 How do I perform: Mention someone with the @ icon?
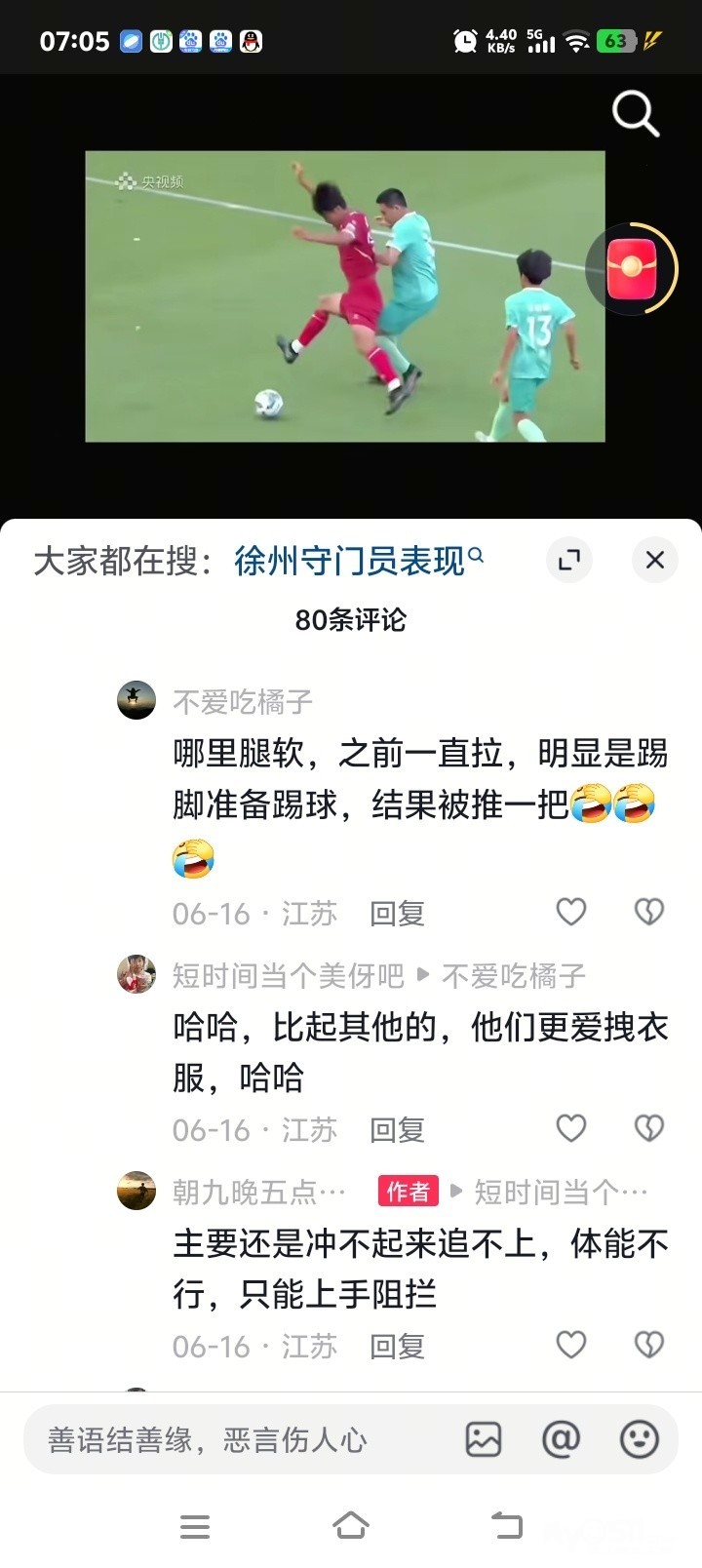561,1439
